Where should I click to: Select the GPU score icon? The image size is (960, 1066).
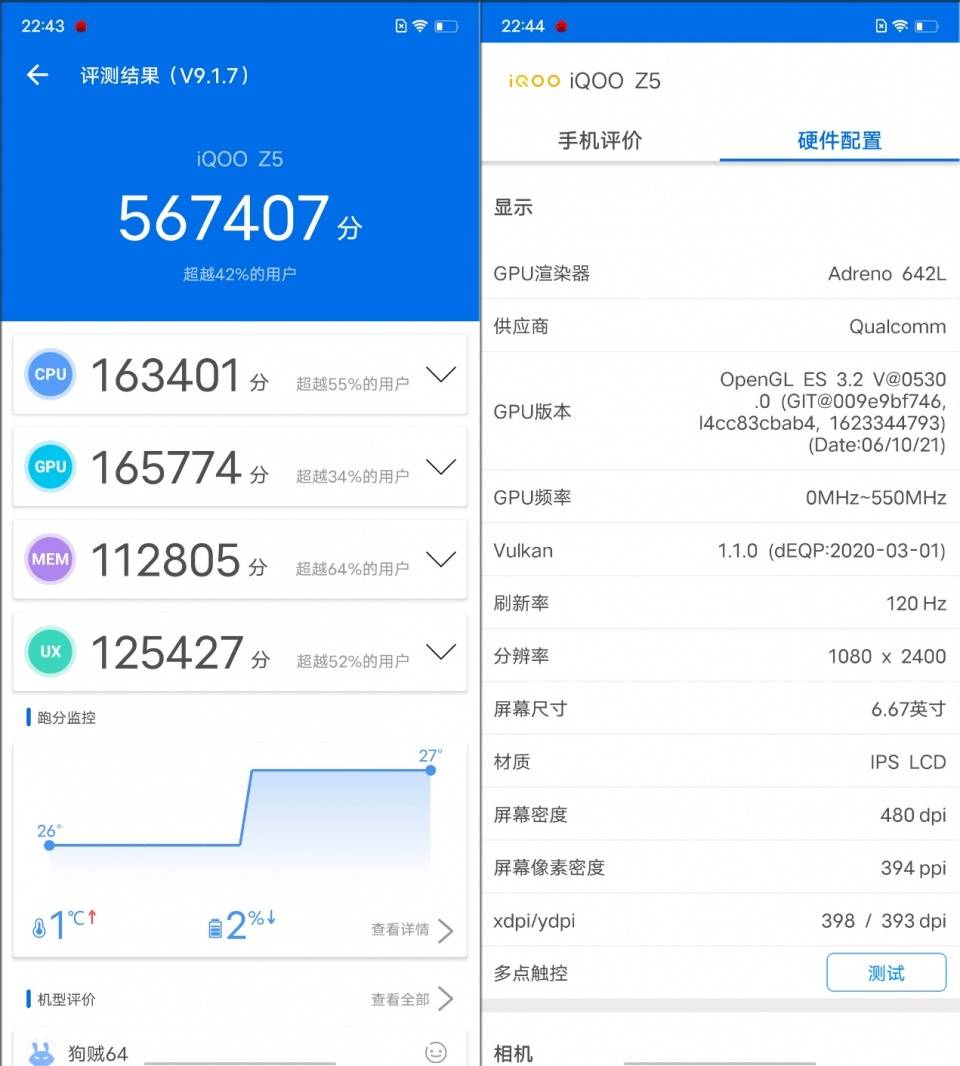point(50,466)
